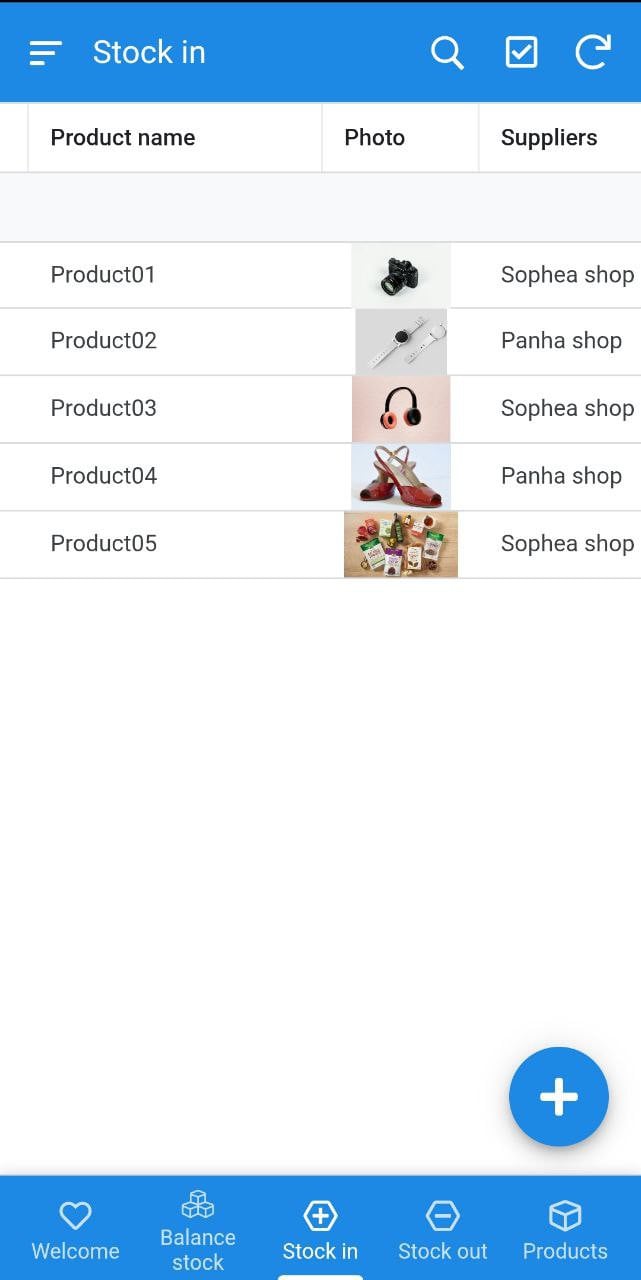Add a new stock in entry

pyautogui.click(x=558, y=1097)
